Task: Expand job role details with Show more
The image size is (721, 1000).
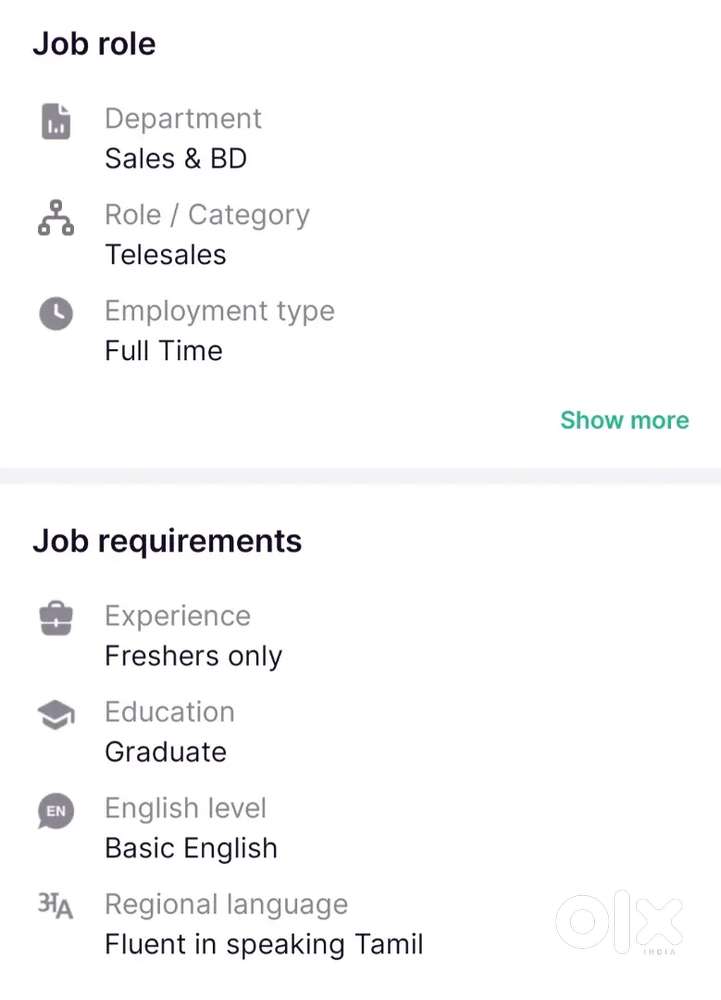Action: [624, 420]
